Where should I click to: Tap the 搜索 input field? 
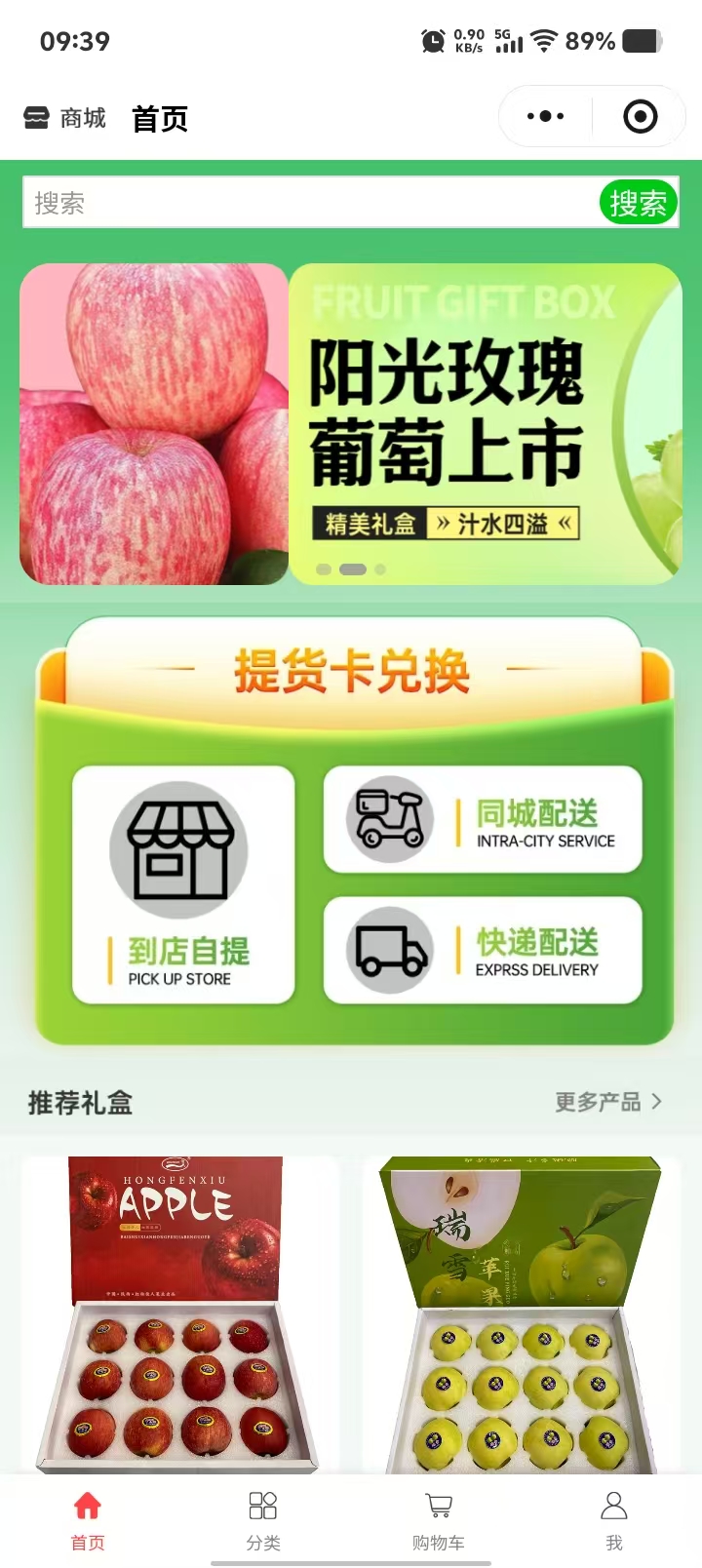coord(310,203)
